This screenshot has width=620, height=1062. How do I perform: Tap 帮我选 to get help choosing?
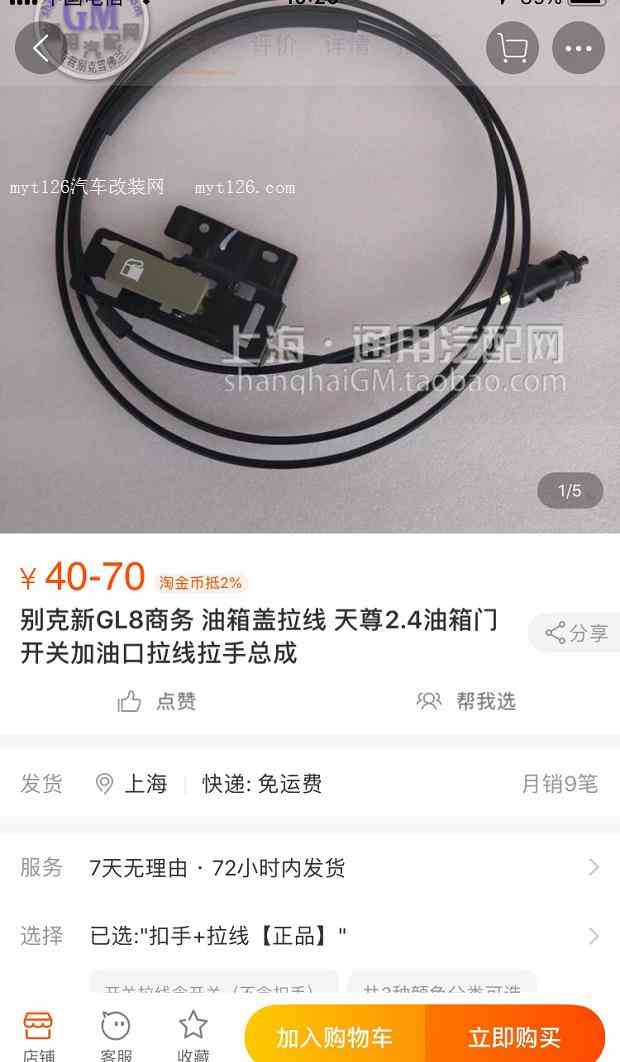tap(467, 701)
